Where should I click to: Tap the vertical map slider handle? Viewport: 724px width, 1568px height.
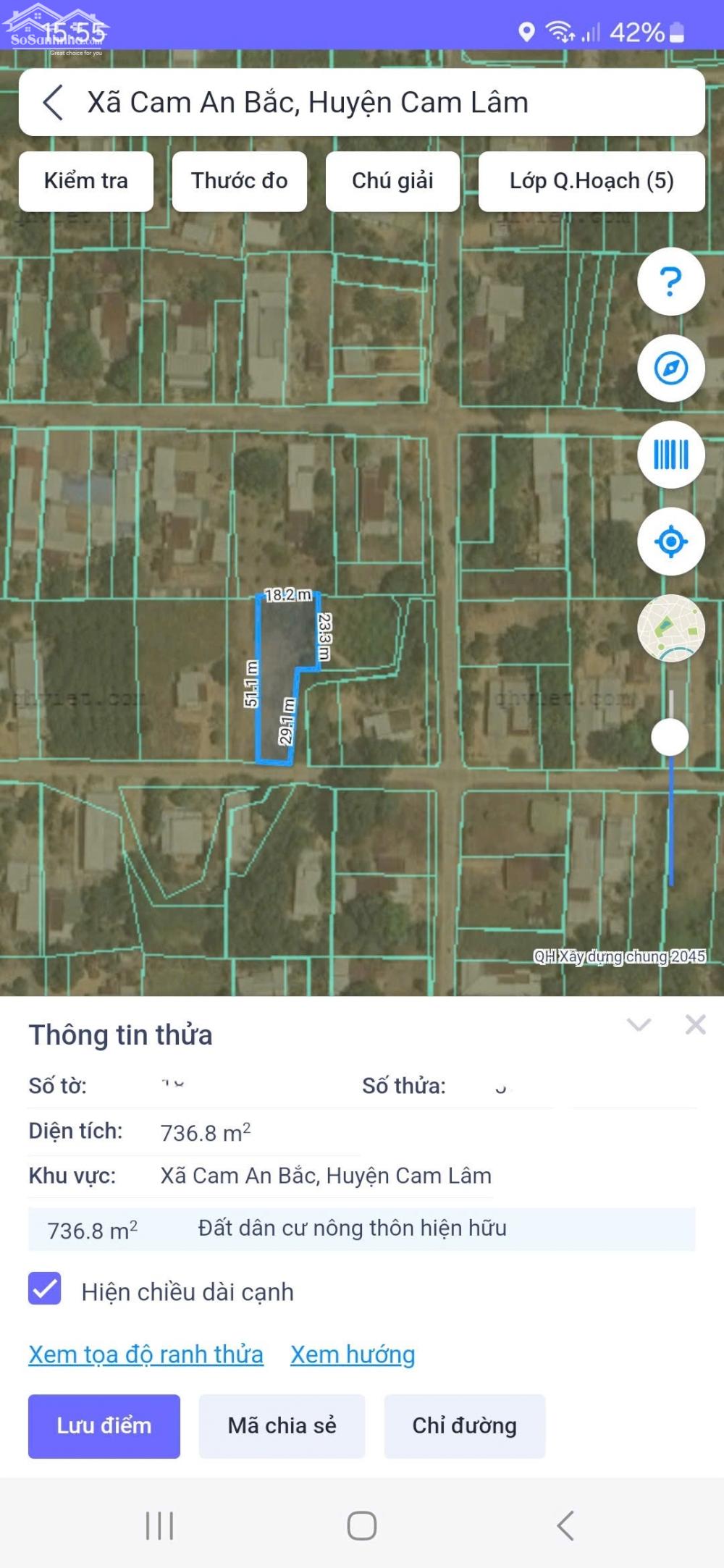(670, 737)
